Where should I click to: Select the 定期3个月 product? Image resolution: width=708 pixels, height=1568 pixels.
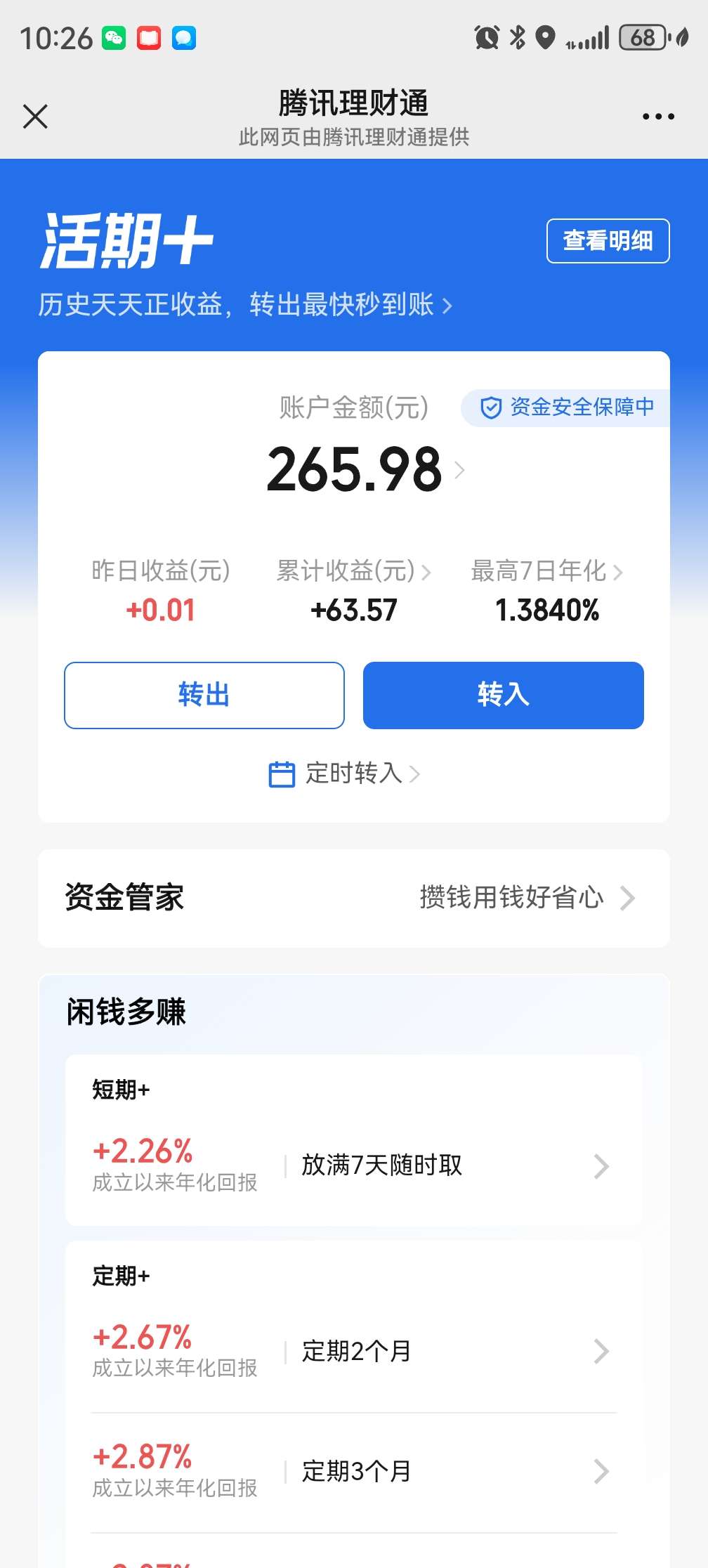(353, 1470)
